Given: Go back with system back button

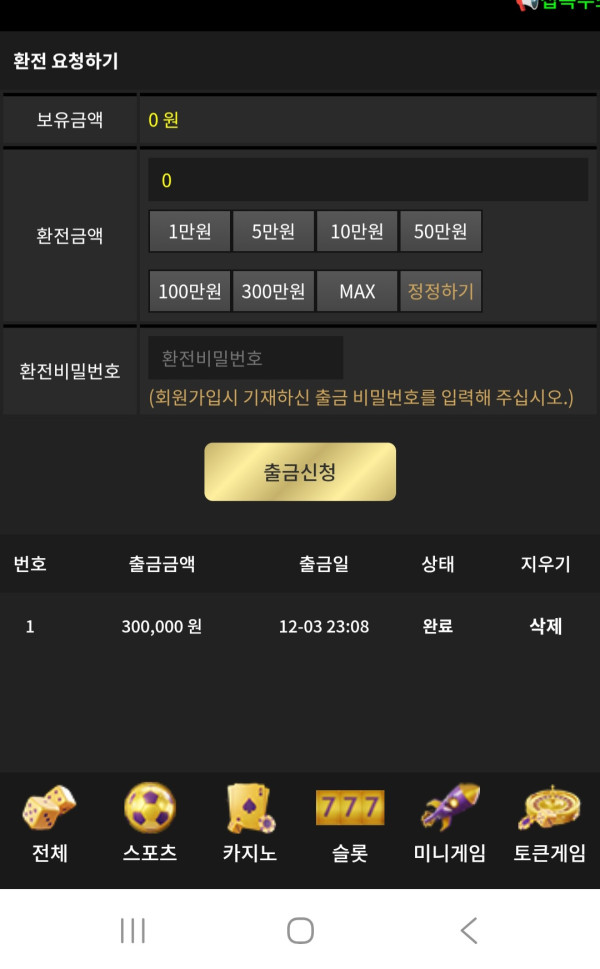Looking at the screenshot, I should click(468, 931).
